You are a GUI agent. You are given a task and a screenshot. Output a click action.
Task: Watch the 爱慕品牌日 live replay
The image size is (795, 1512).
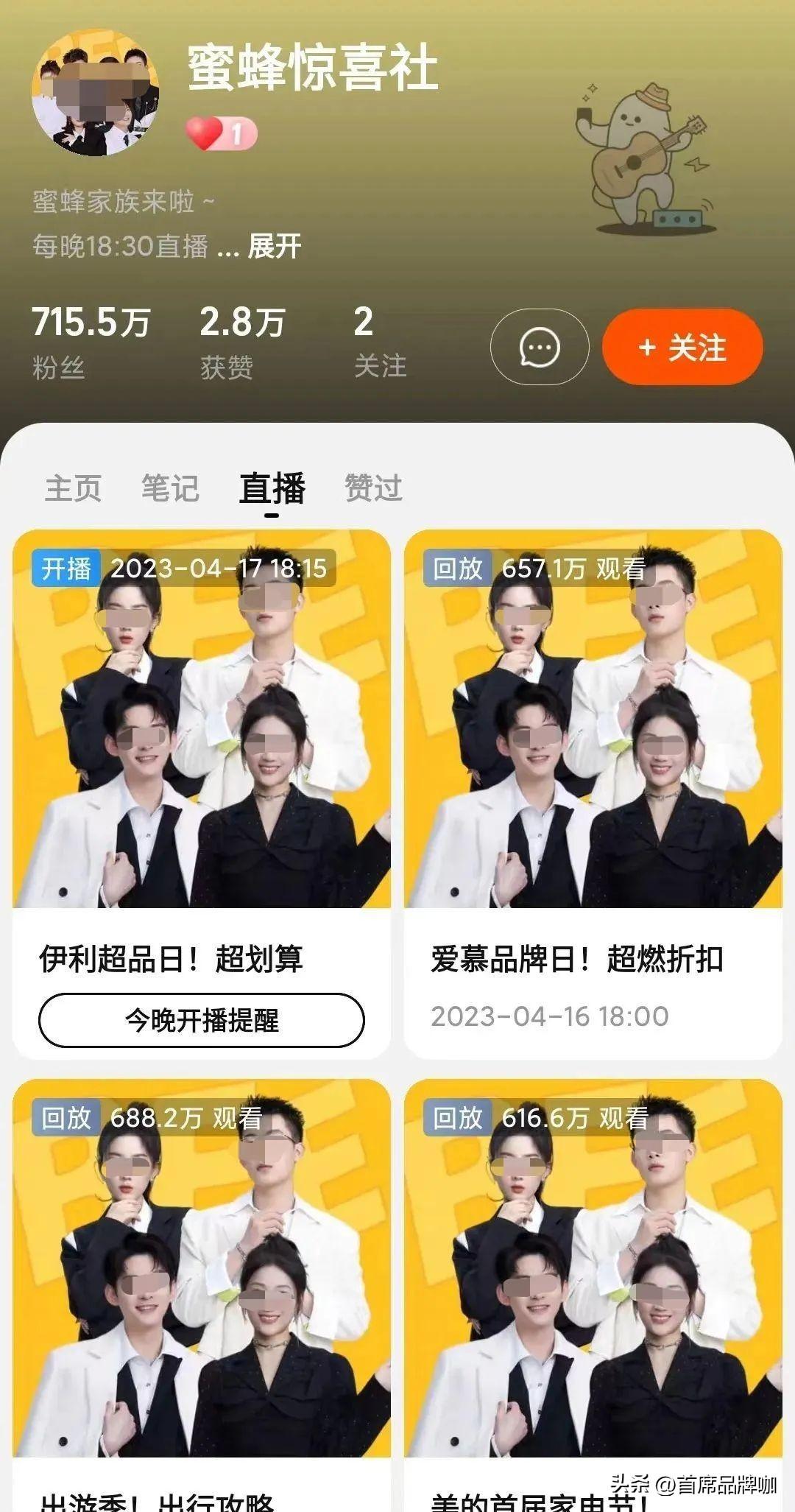click(x=593, y=736)
